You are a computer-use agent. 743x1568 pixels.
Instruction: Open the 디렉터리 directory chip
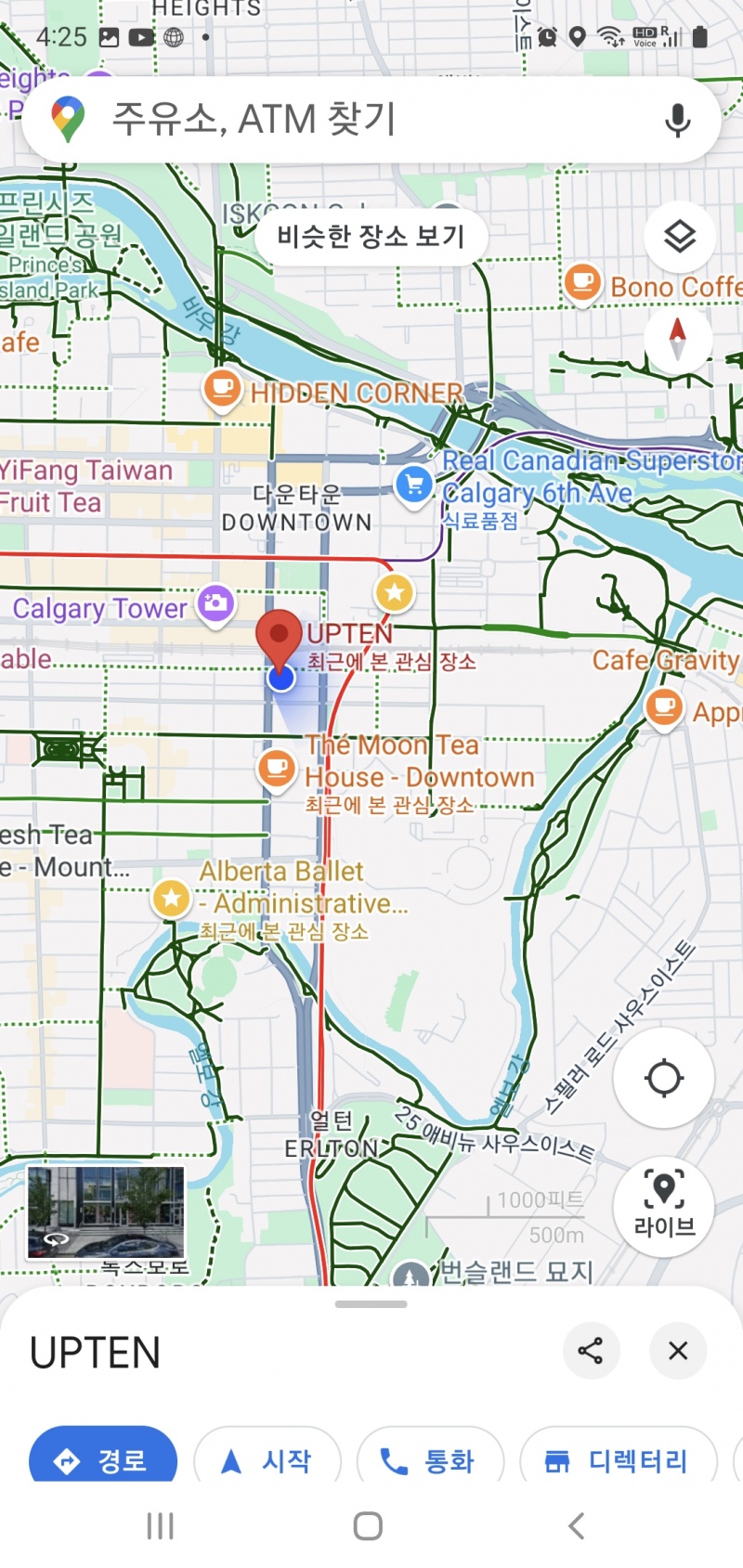pos(619,1458)
